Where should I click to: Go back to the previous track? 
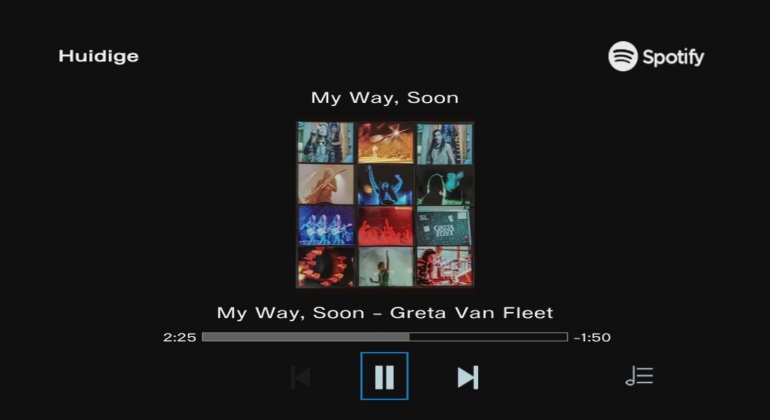click(300, 377)
